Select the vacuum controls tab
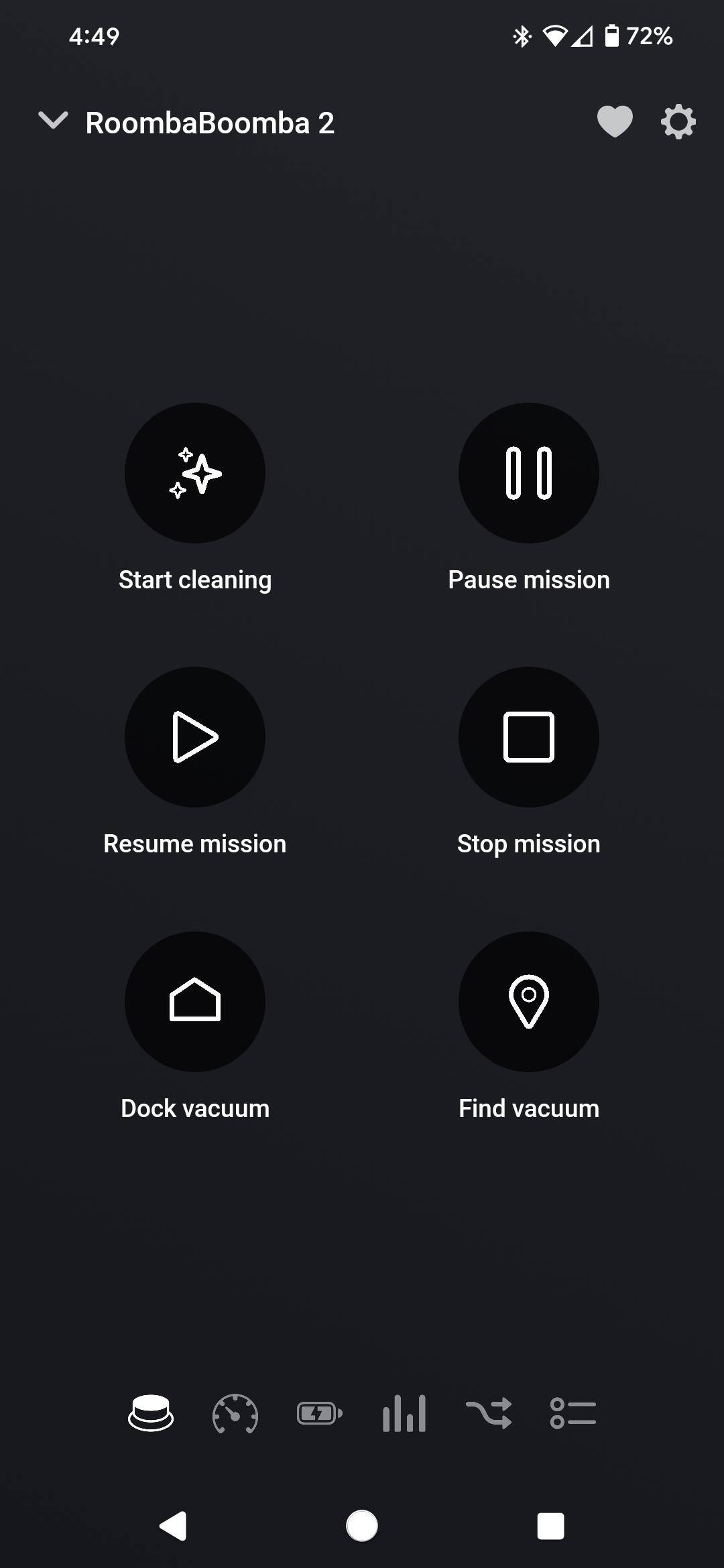 point(151,1414)
